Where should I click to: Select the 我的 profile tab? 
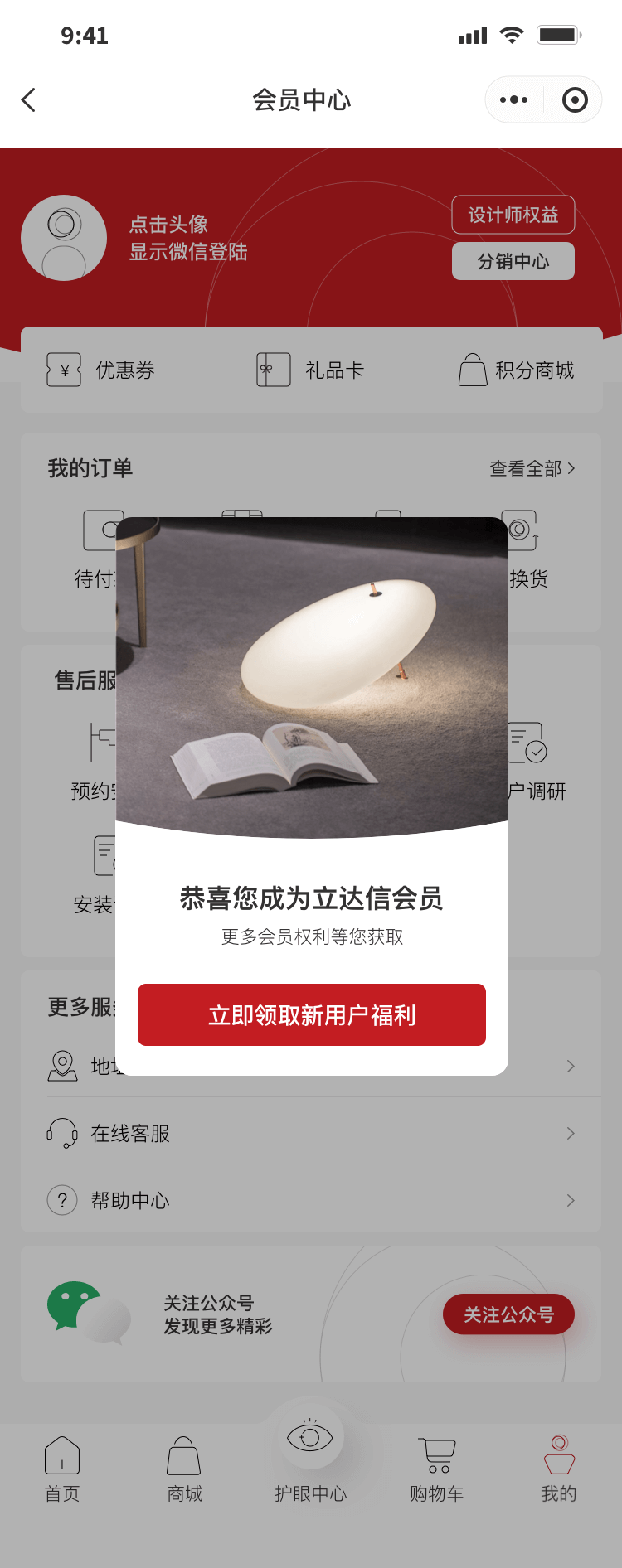point(558,1469)
